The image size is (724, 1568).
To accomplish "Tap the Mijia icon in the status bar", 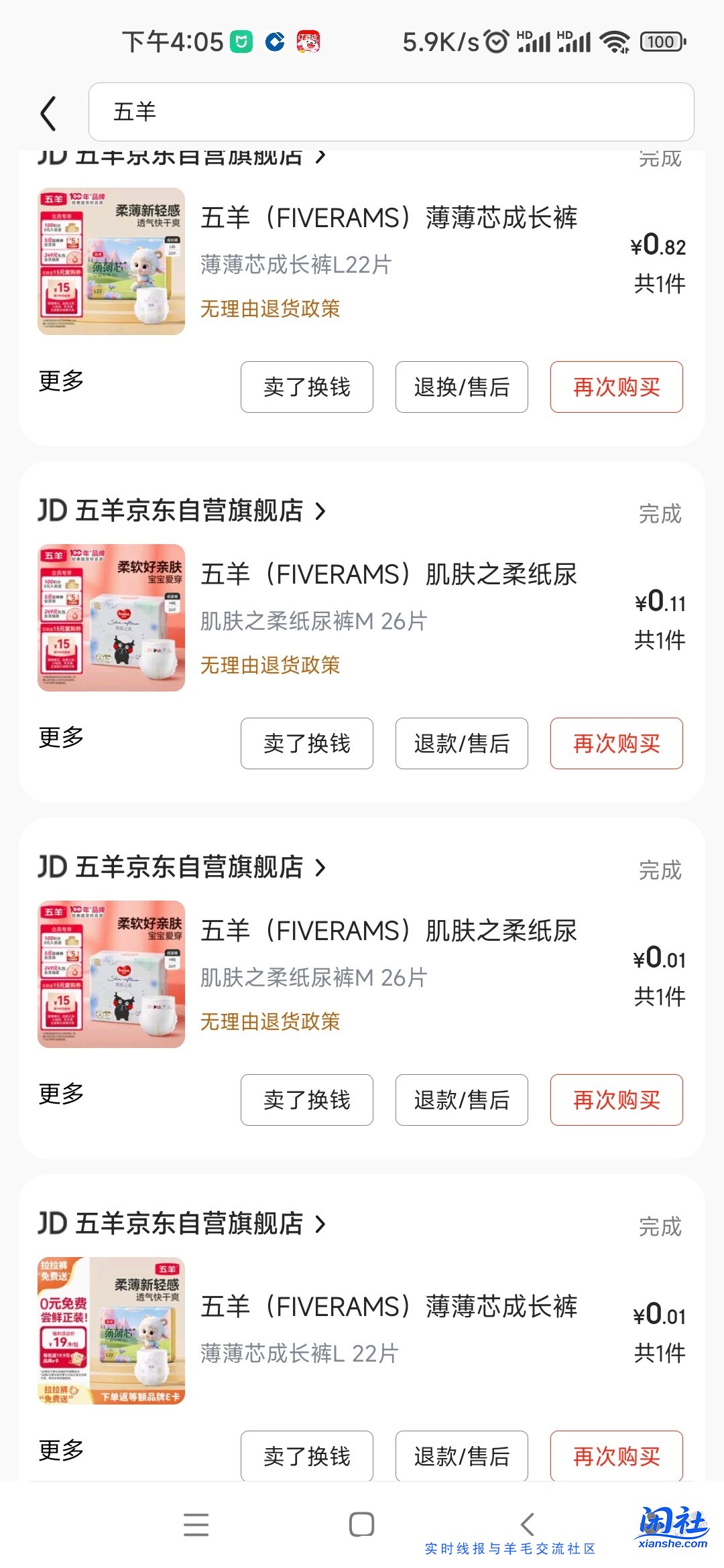I will click(x=243, y=42).
